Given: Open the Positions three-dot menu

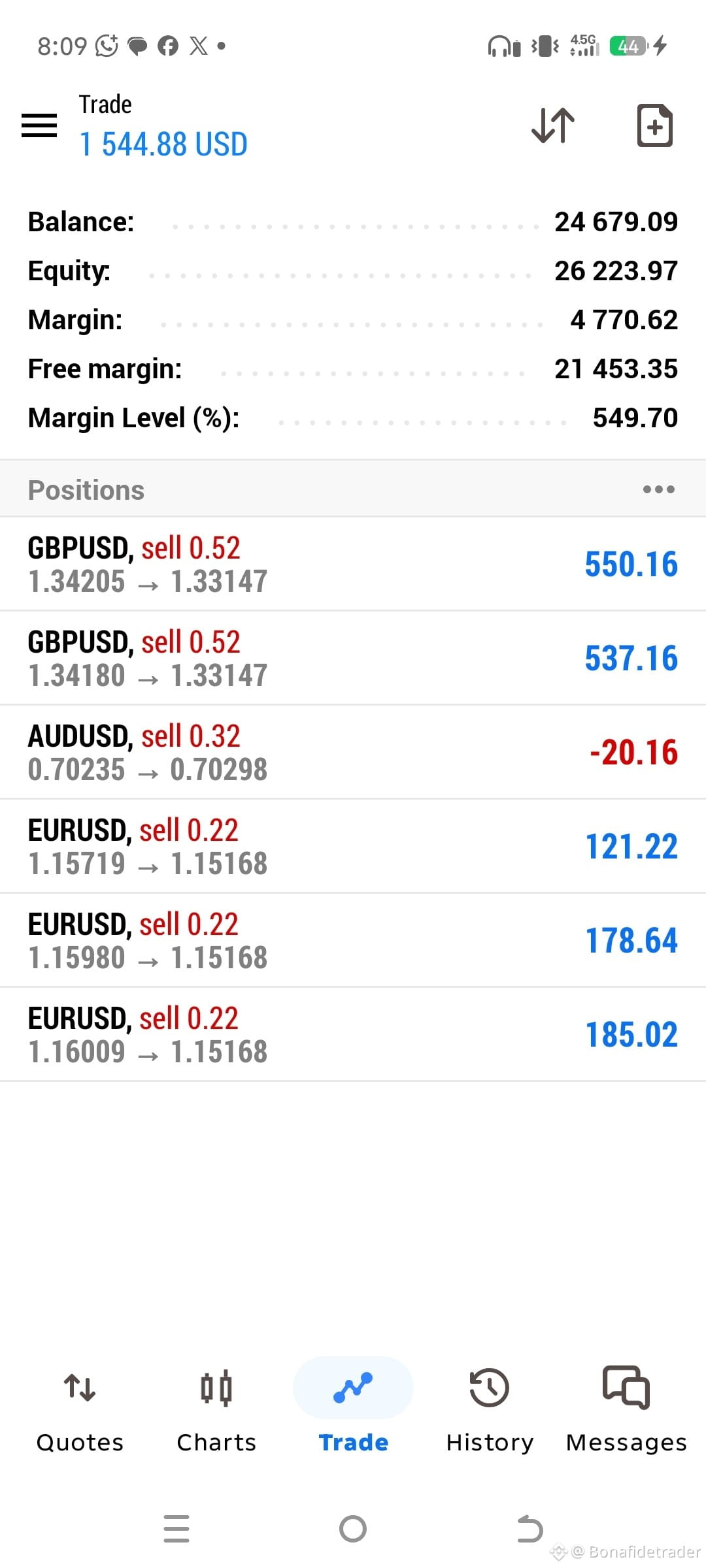Looking at the screenshot, I should pos(658,489).
